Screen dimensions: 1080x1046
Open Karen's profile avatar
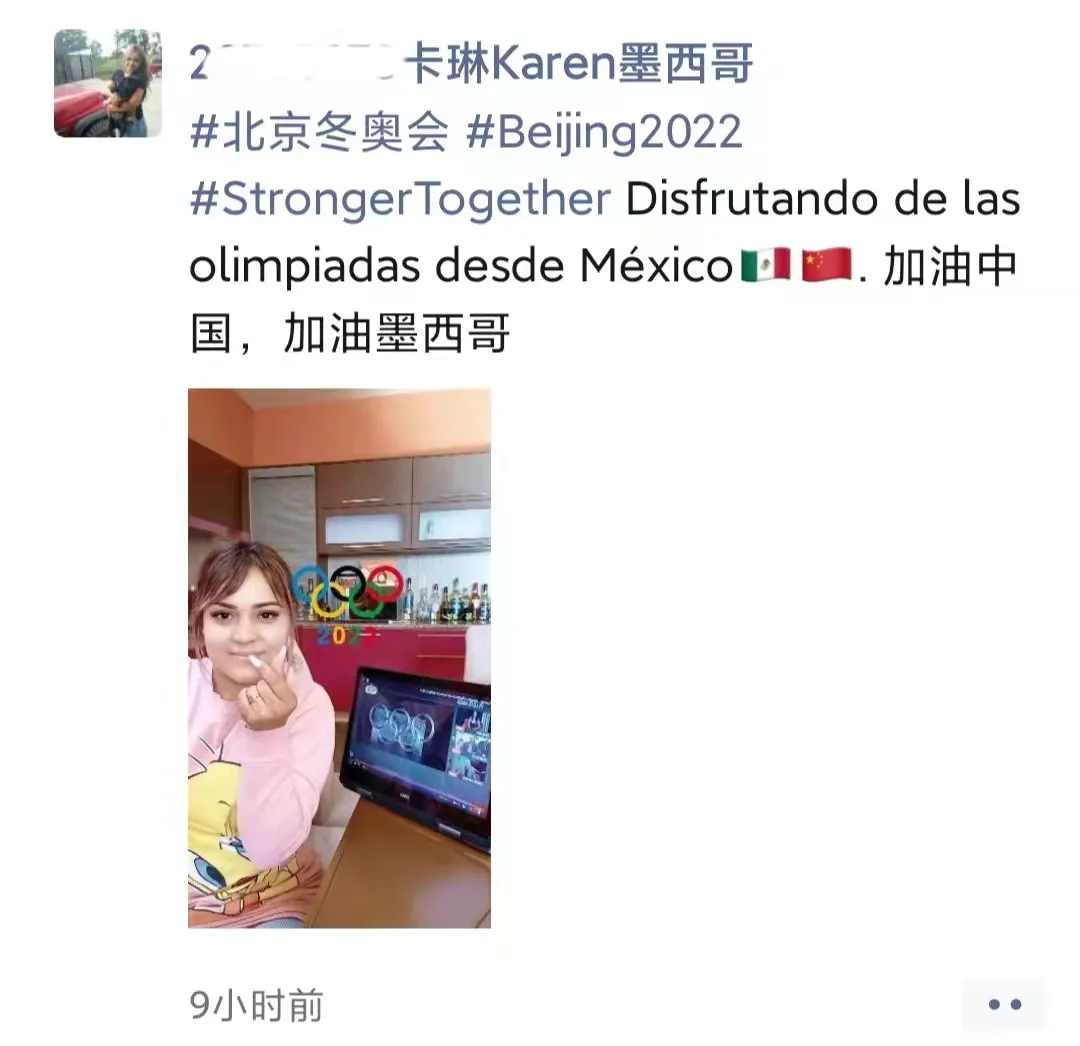coord(107,83)
